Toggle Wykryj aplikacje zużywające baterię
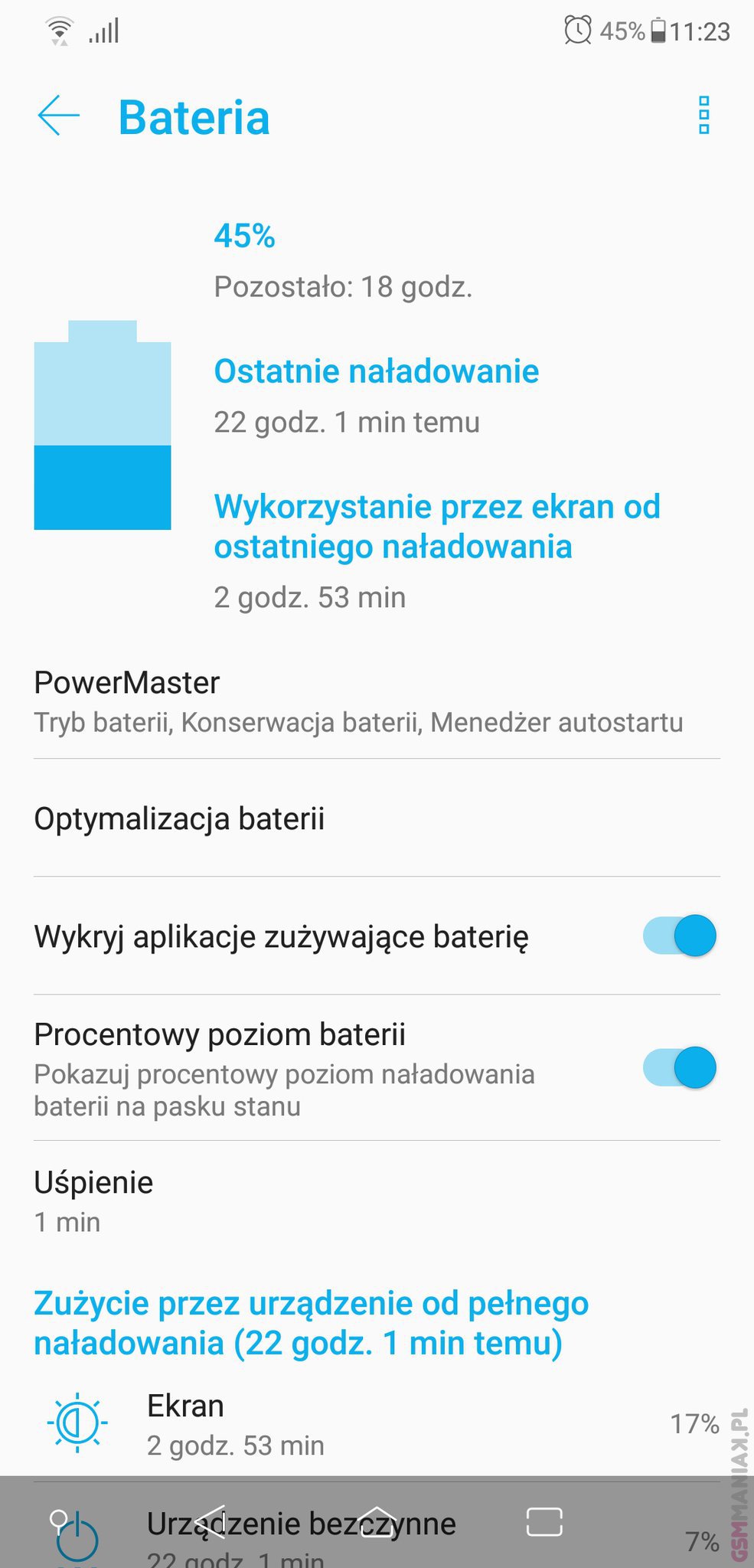 click(x=679, y=936)
